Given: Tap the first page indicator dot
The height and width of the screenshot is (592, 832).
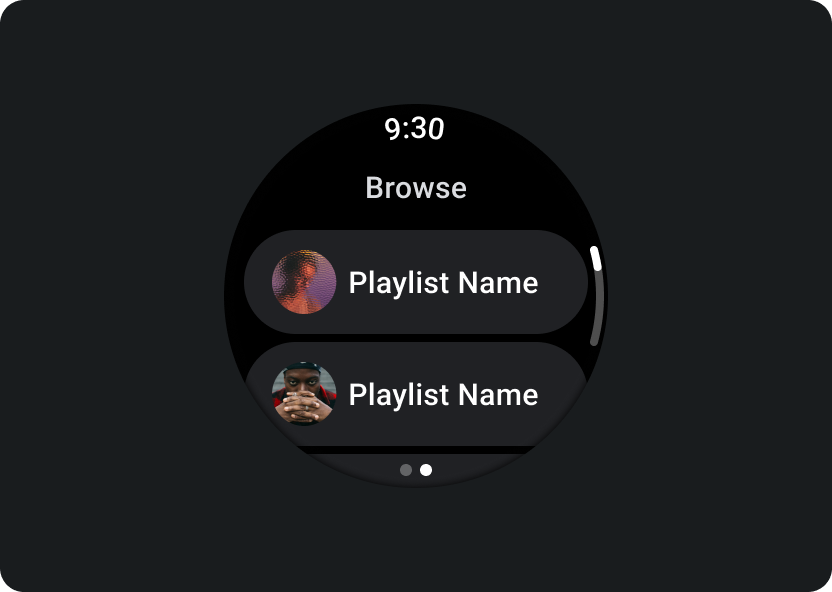Looking at the screenshot, I should click(406, 470).
